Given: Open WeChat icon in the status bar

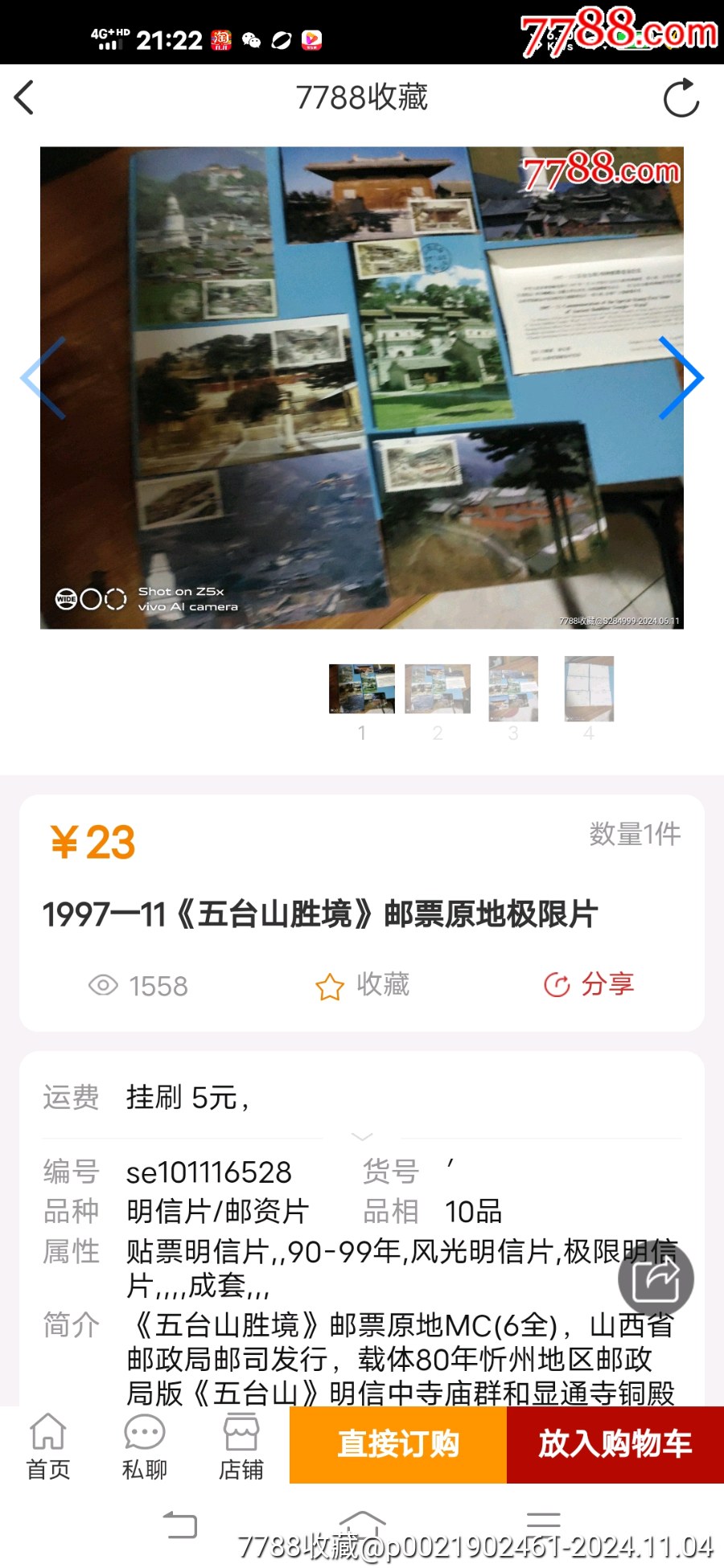Looking at the screenshot, I should pos(254,39).
